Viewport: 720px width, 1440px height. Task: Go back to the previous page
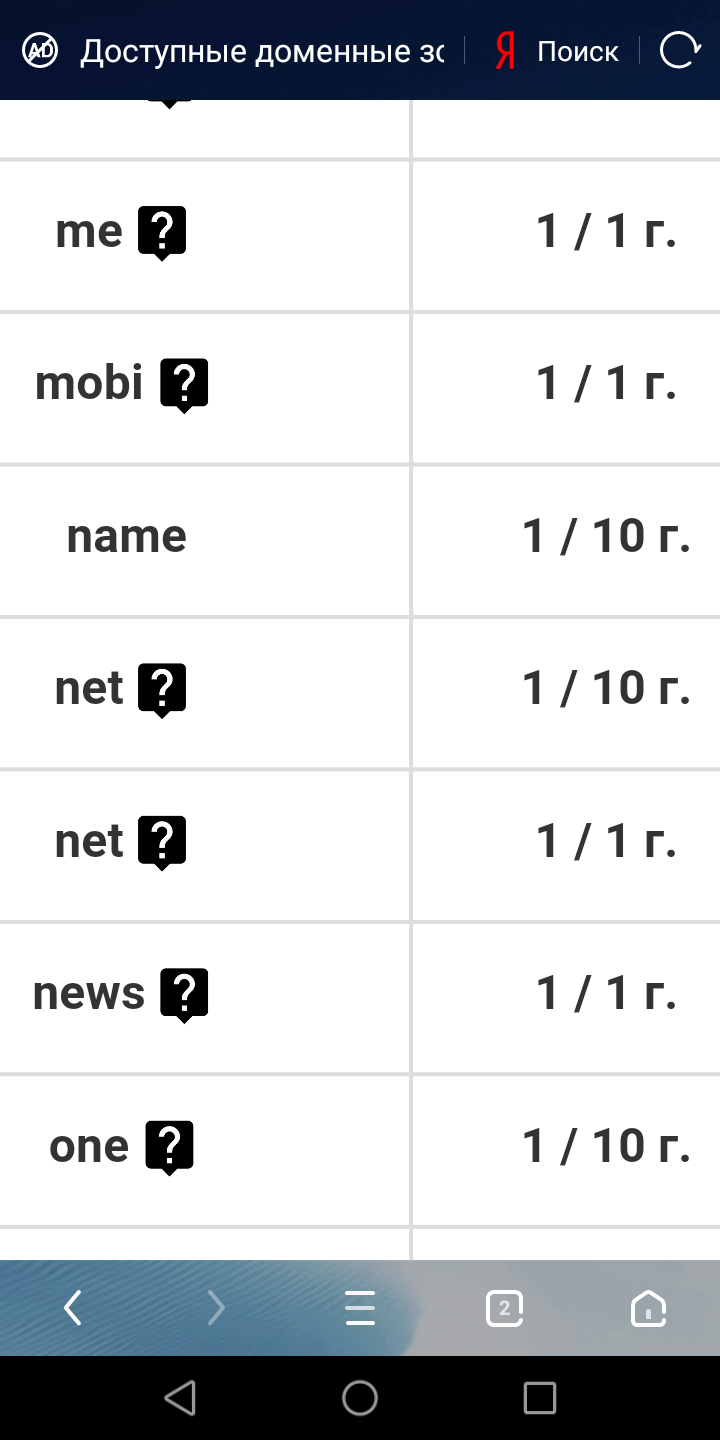[72, 1307]
